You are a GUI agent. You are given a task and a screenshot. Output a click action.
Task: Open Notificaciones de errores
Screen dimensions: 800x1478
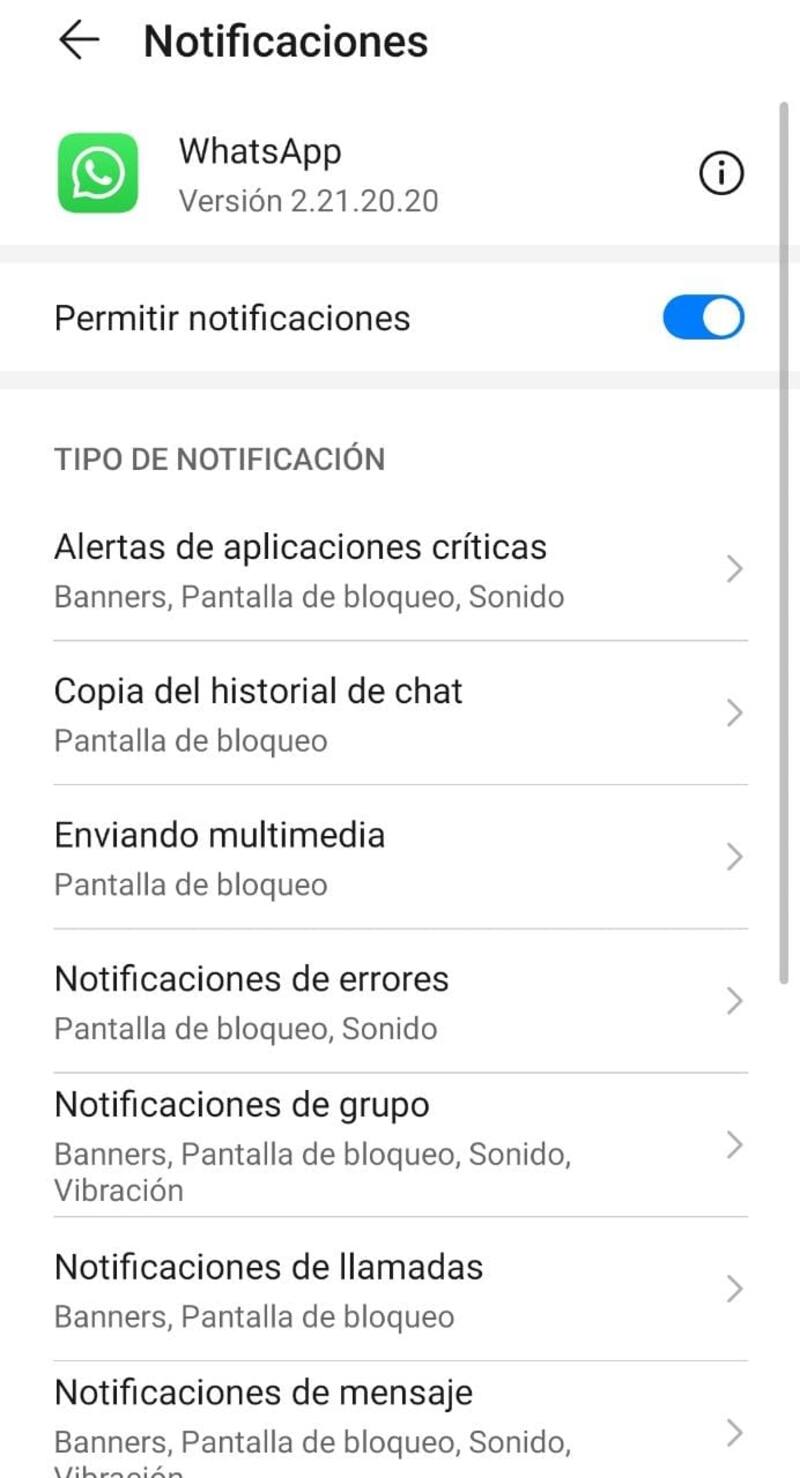click(400, 1002)
